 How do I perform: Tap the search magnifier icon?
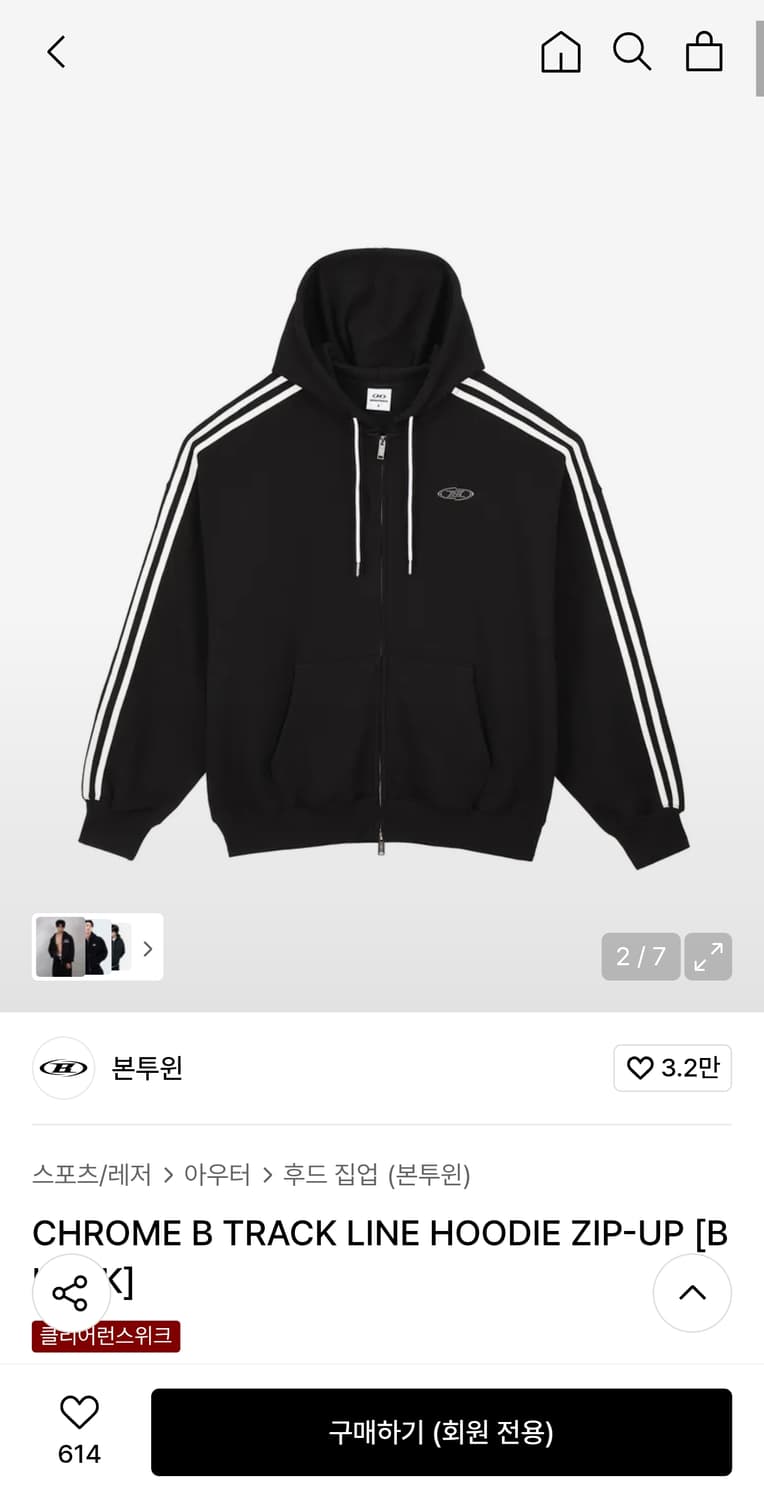[632, 52]
